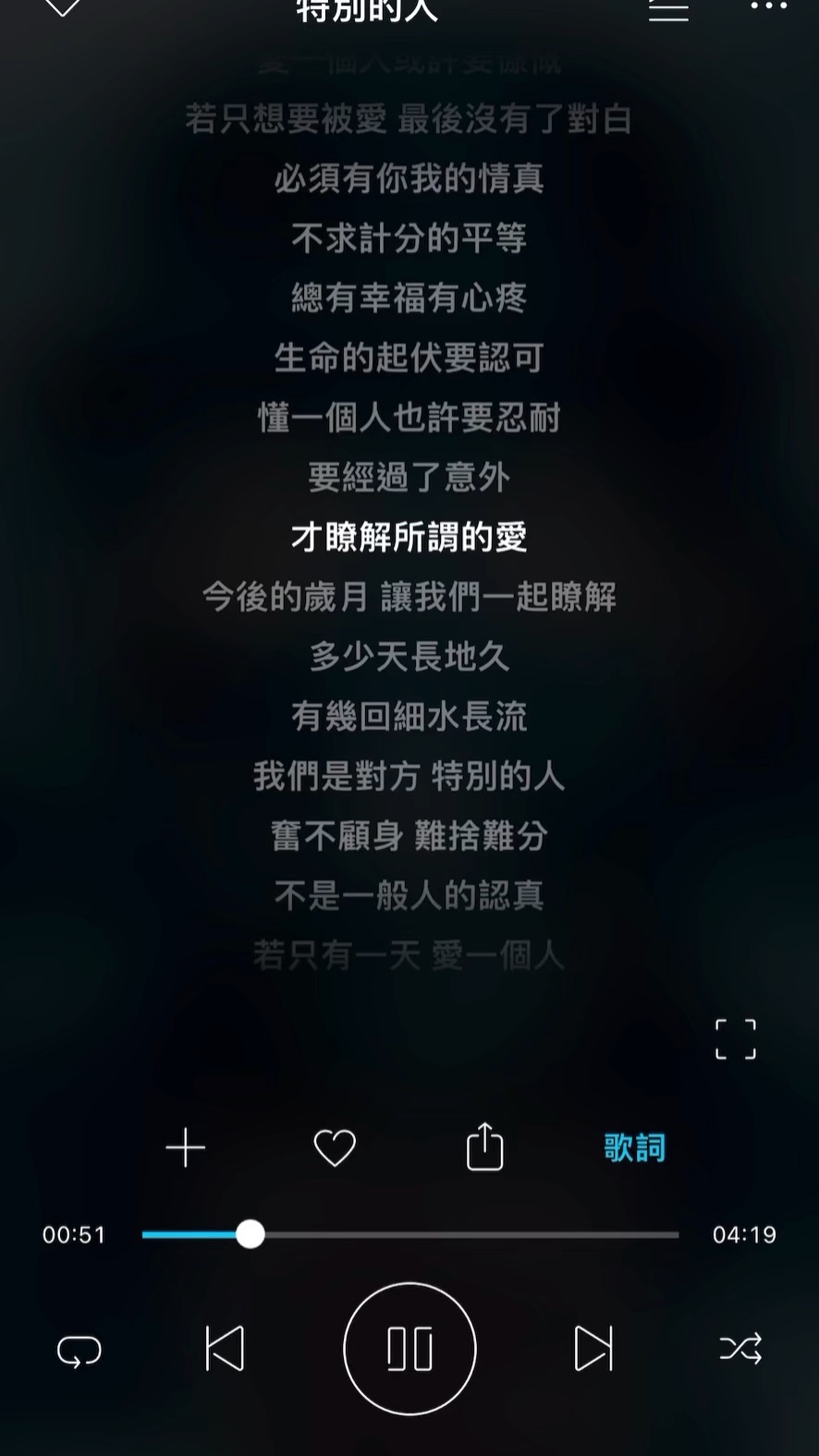Toggle repeat playback mode

(x=79, y=1351)
